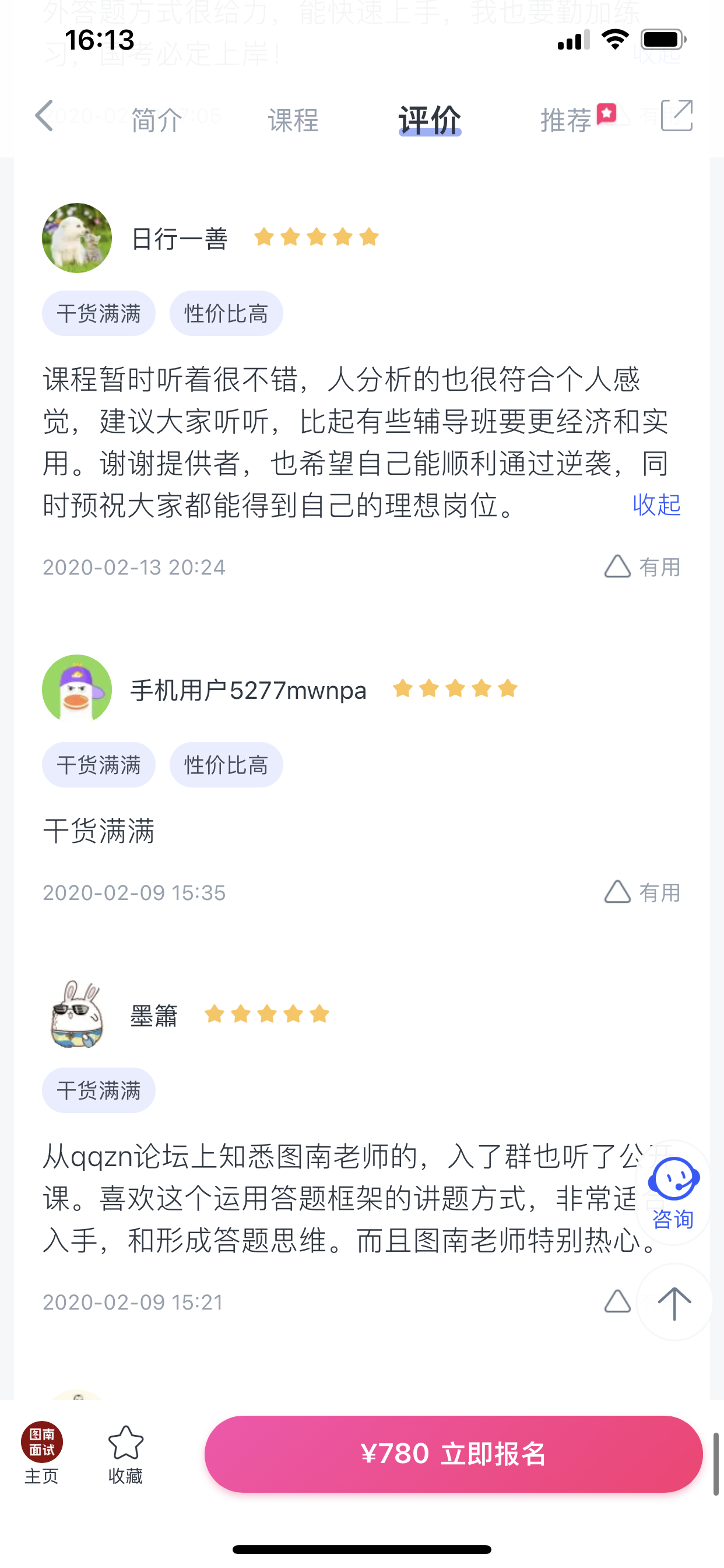Add this course to 收藏
Screen dimensions: 724x1568
click(125, 1454)
